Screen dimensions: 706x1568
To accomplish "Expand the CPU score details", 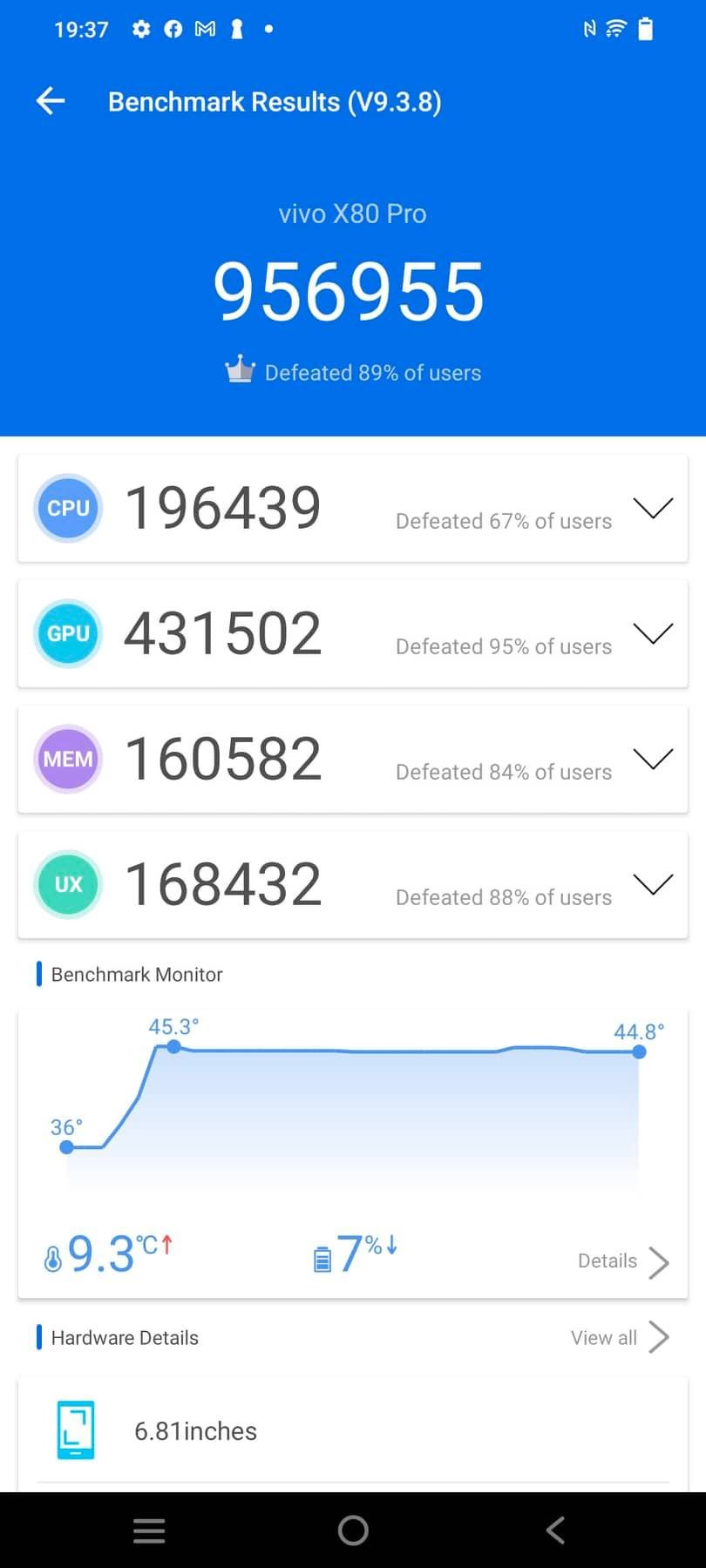I will tap(653, 508).
